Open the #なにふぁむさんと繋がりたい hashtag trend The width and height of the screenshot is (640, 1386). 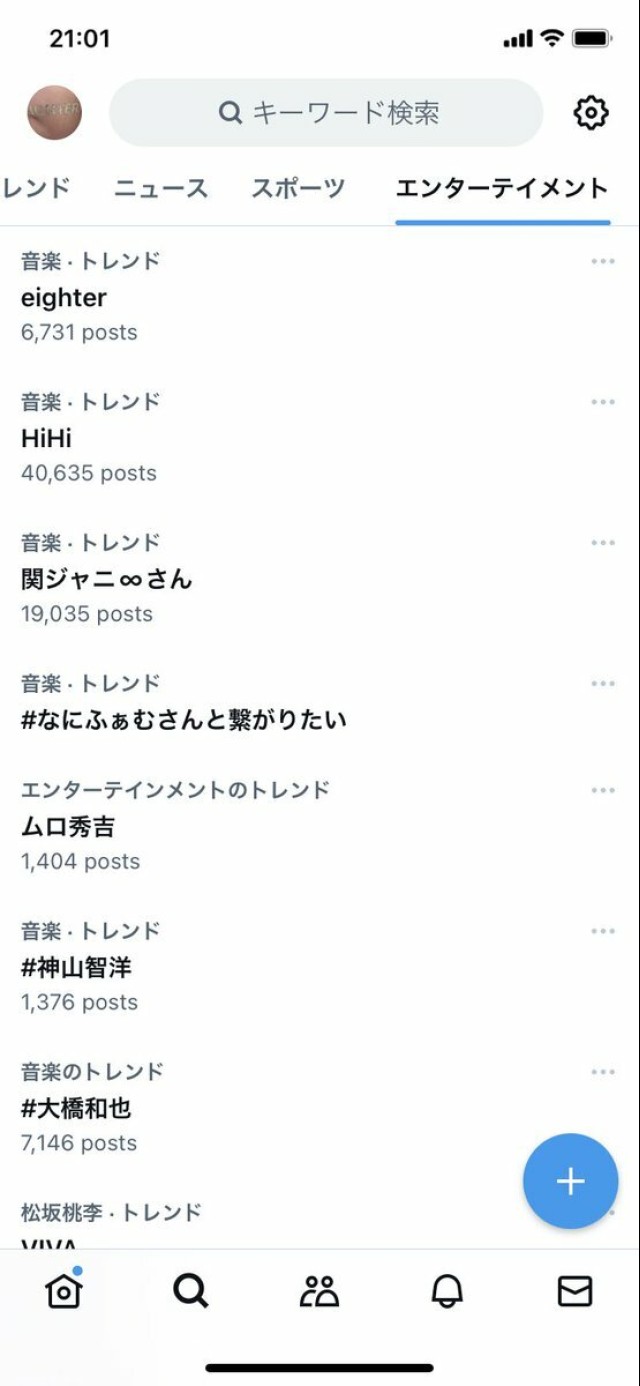pyautogui.click(x=184, y=720)
